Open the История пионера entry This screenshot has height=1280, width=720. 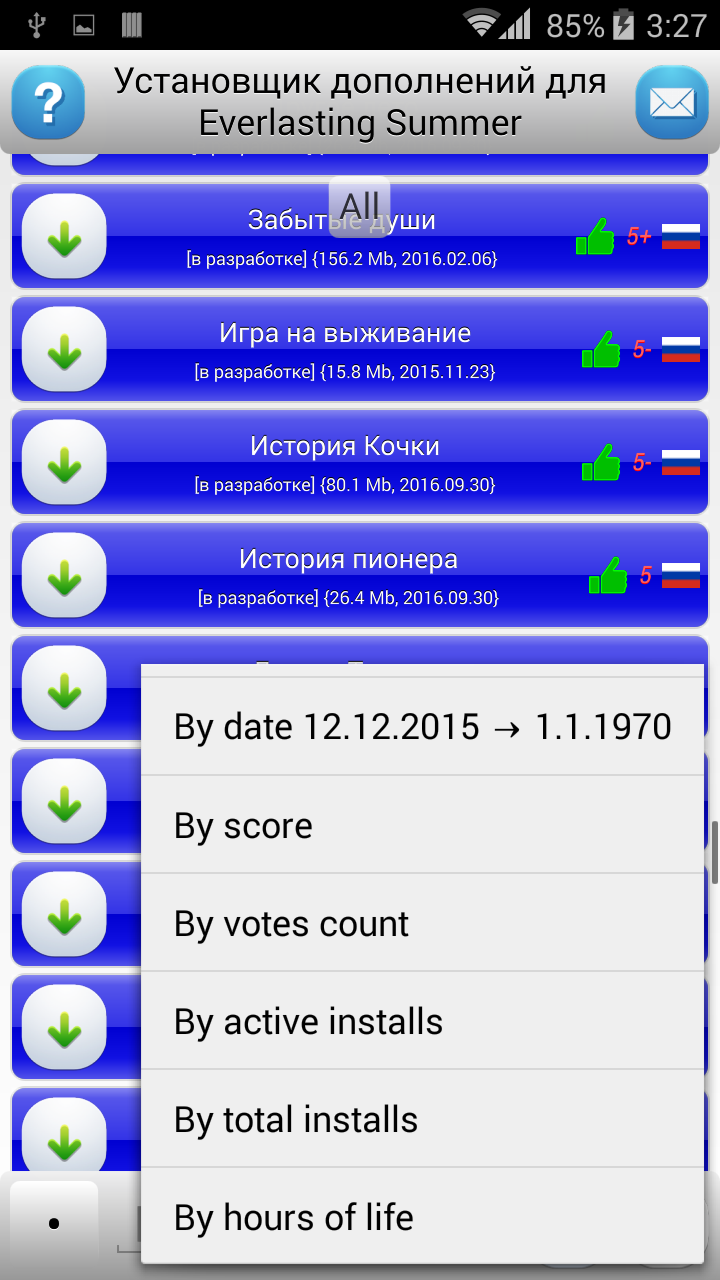coord(360,575)
